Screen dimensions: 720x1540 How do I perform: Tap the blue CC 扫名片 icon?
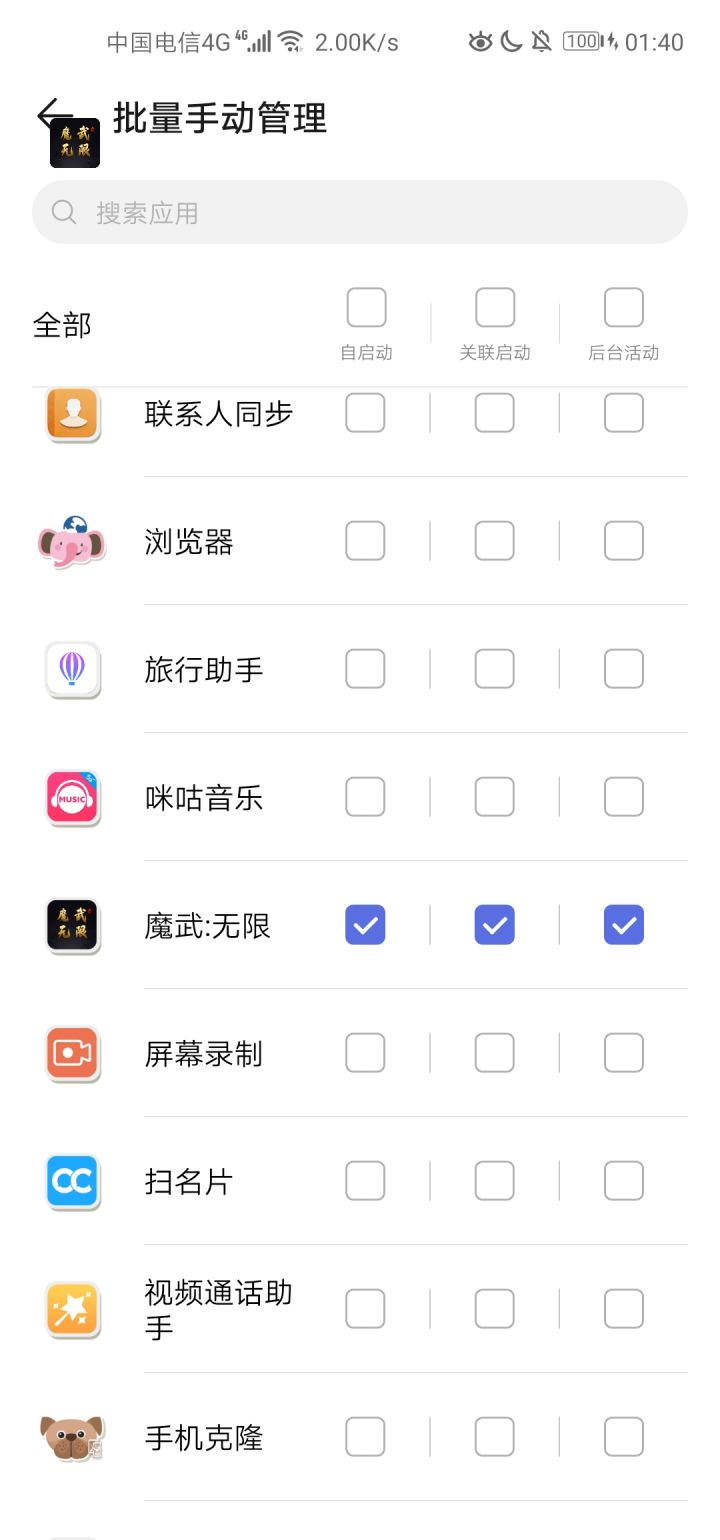(71, 1181)
